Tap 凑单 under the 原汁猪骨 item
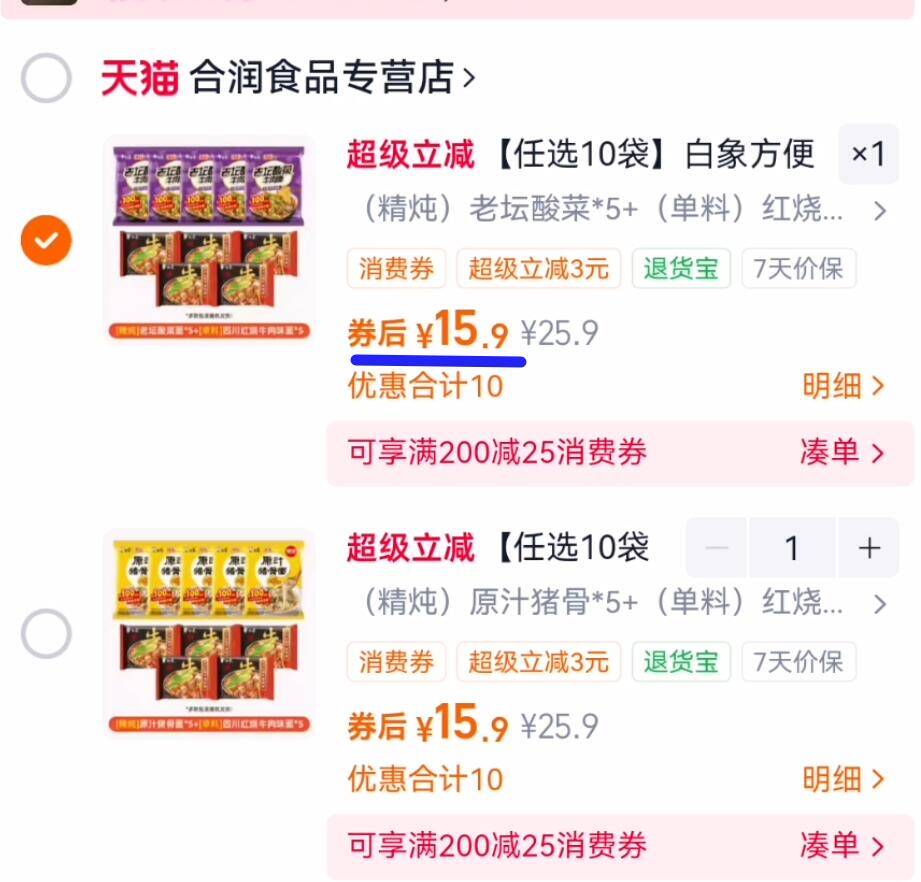 tap(842, 845)
